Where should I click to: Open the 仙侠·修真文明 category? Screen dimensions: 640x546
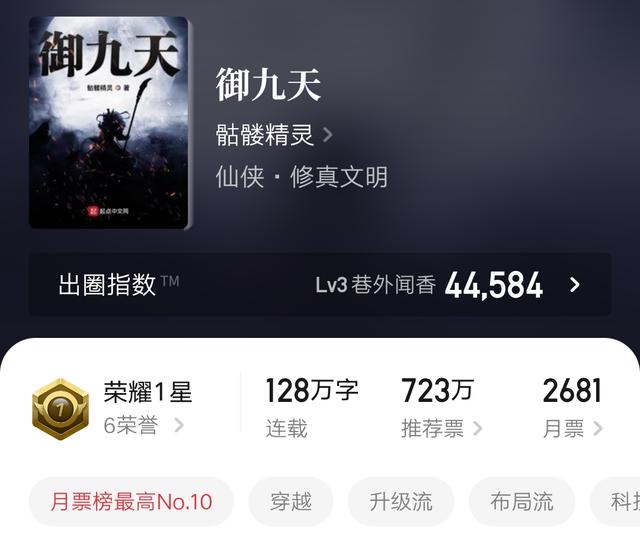pos(301,177)
